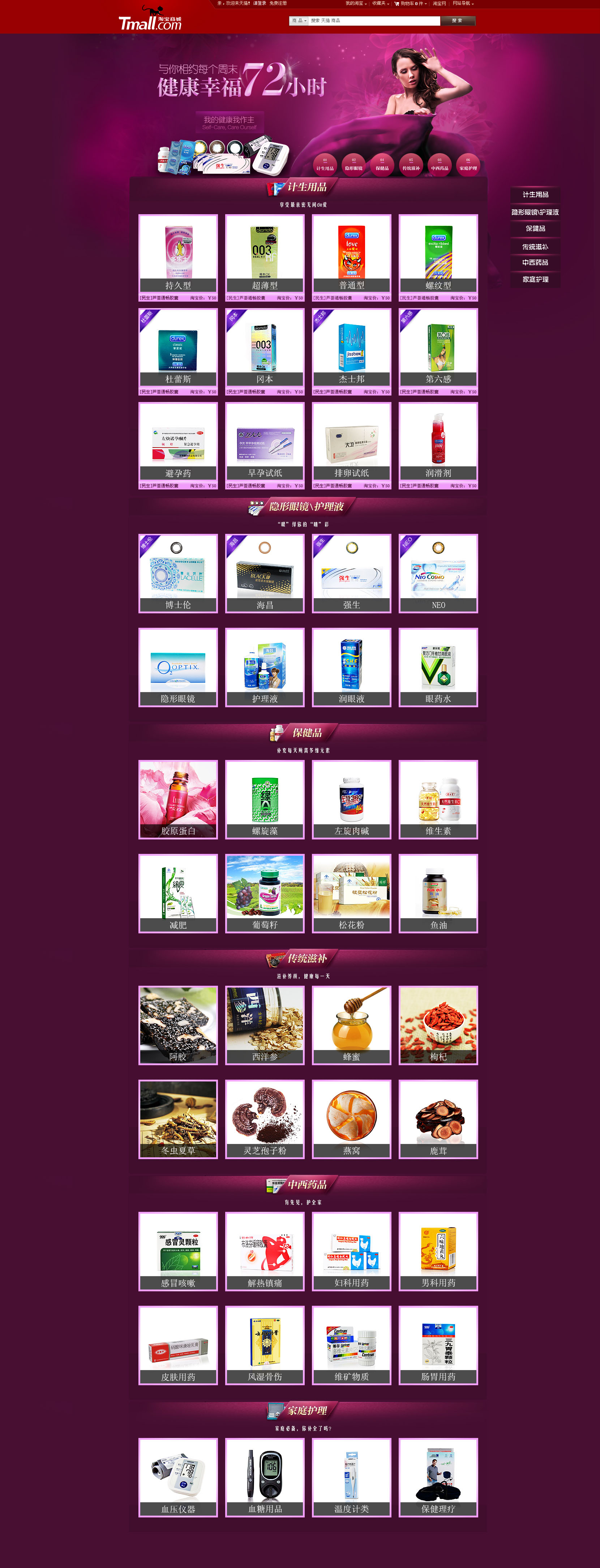Open the 冬虫夏草 product tile
This screenshot has width=600, height=1568.
[178, 1119]
